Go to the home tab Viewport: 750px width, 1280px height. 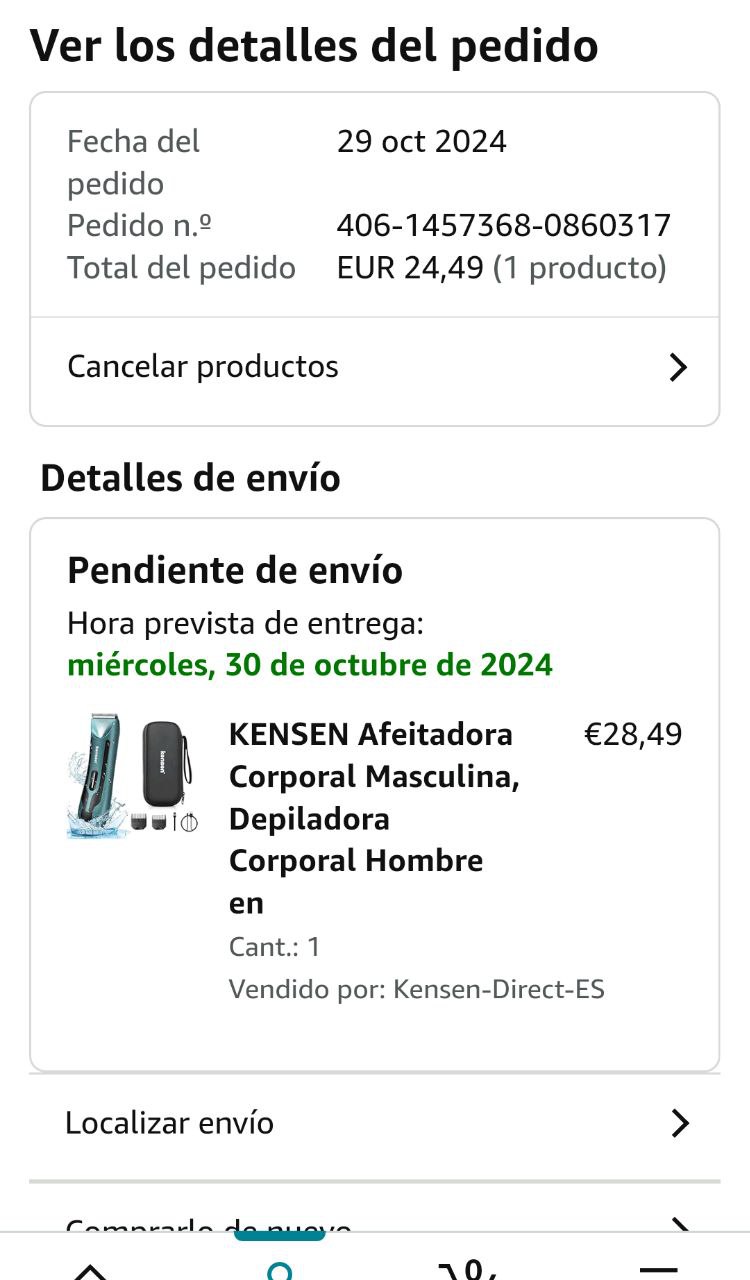pos(91,1267)
